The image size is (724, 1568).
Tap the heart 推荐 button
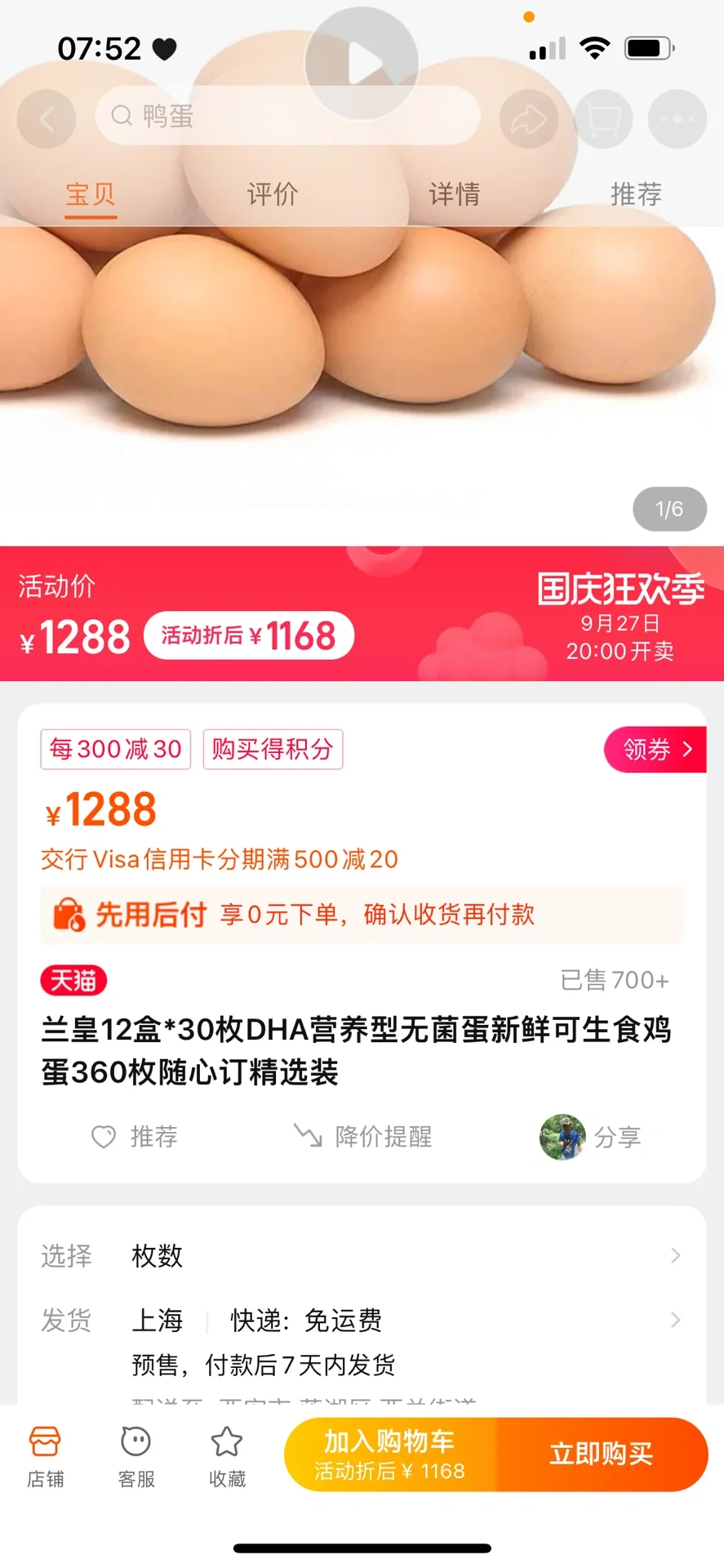click(135, 1136)
